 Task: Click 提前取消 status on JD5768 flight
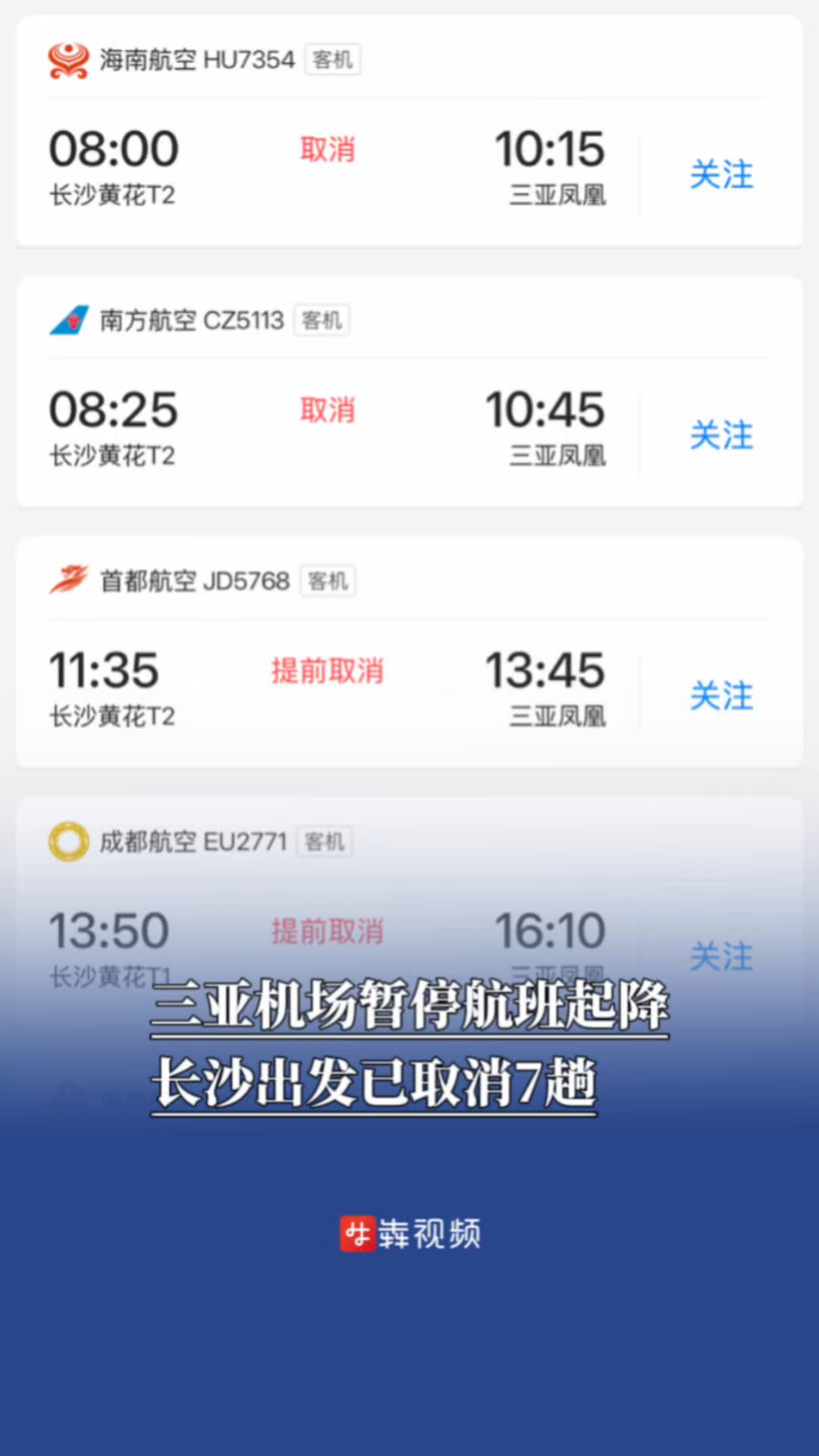(327, 672)
